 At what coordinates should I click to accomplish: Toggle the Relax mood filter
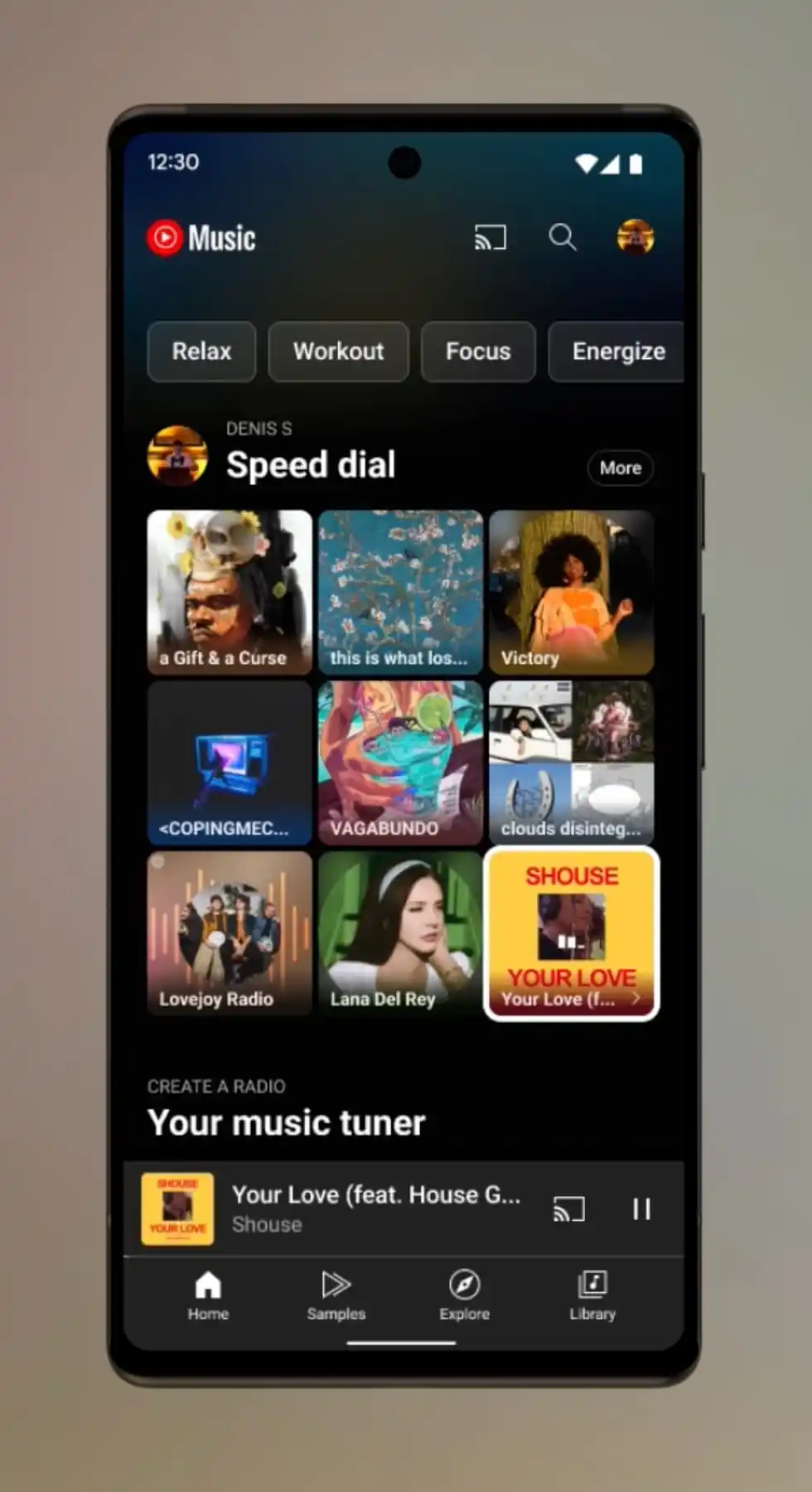tap(201, 351)
